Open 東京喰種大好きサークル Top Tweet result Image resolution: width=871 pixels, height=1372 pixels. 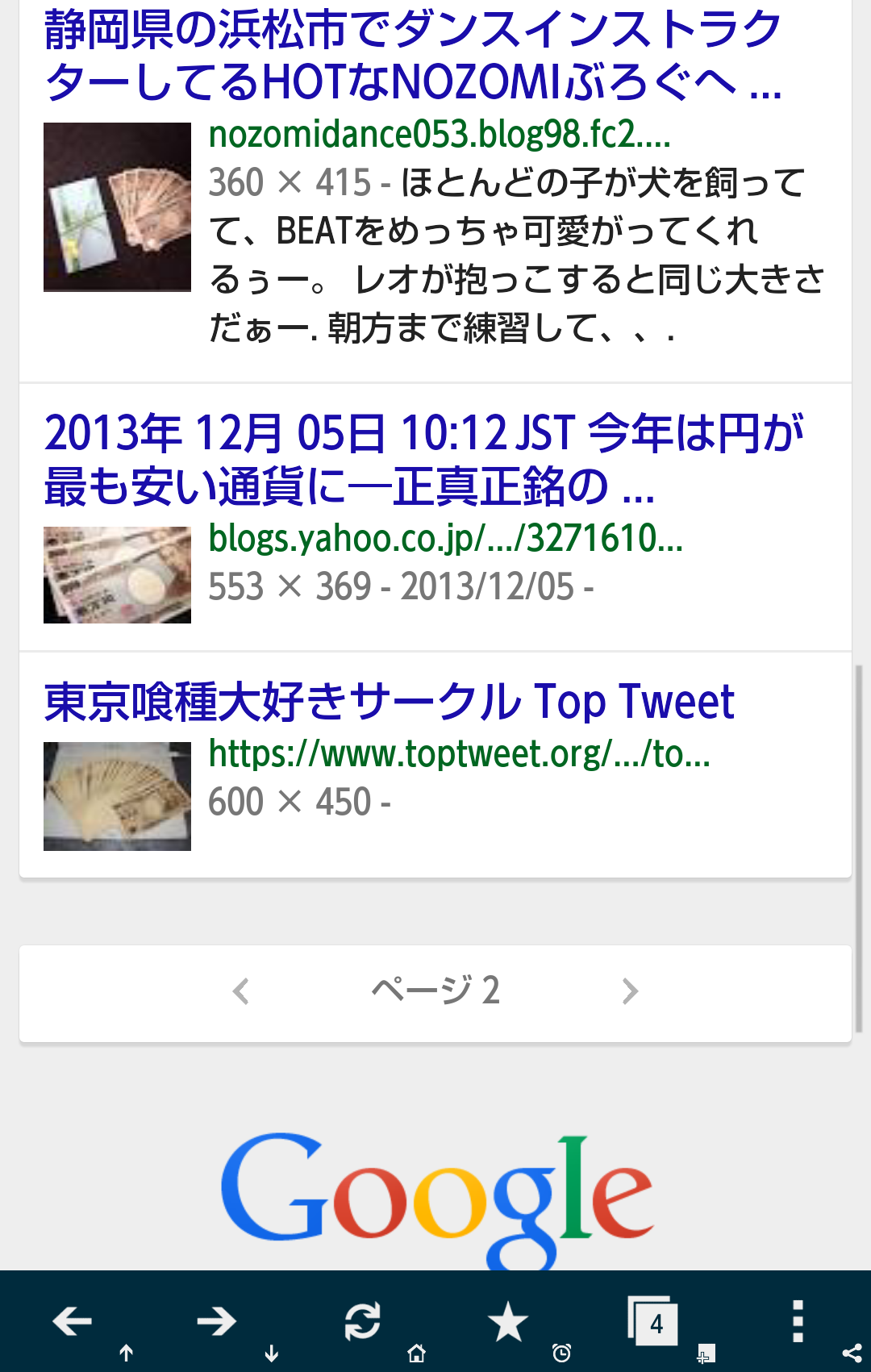tap(389, 701)
